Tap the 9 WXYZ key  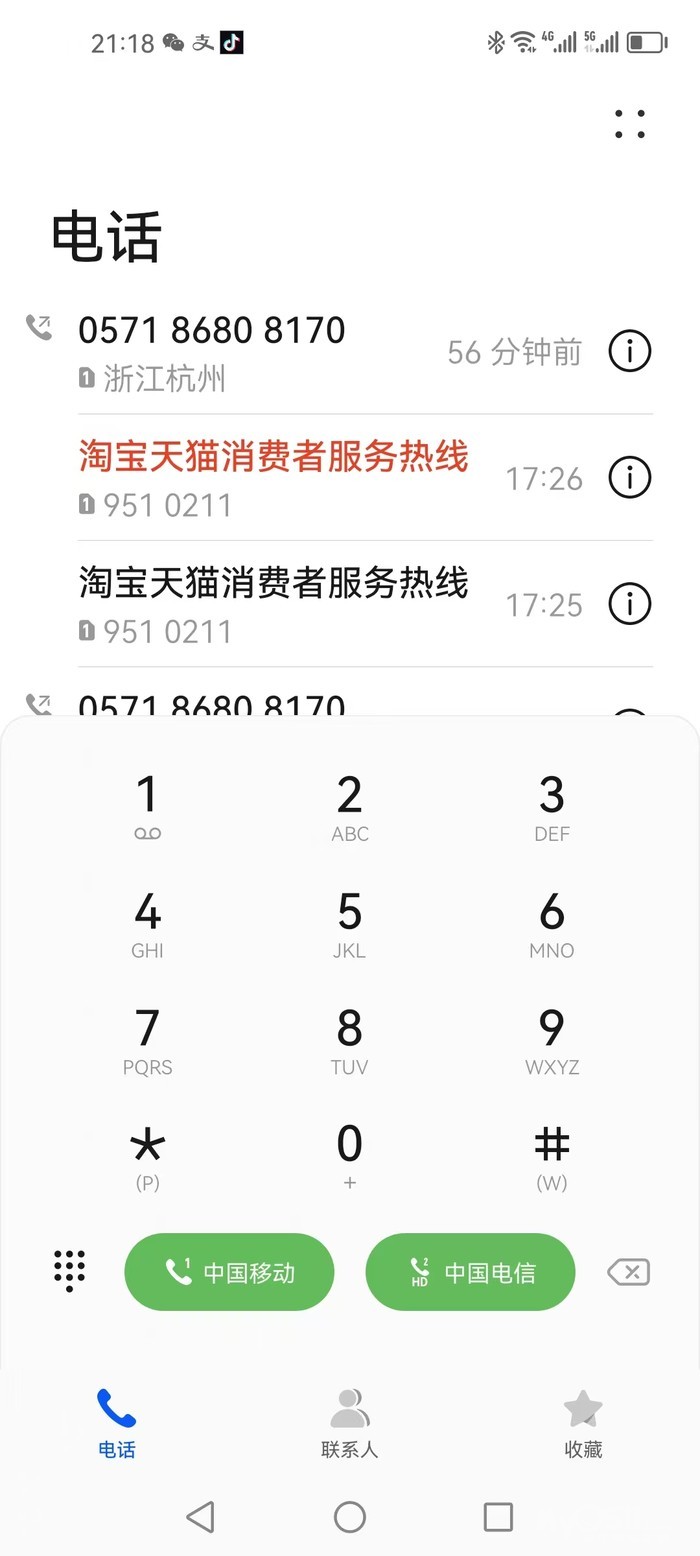552,1040
